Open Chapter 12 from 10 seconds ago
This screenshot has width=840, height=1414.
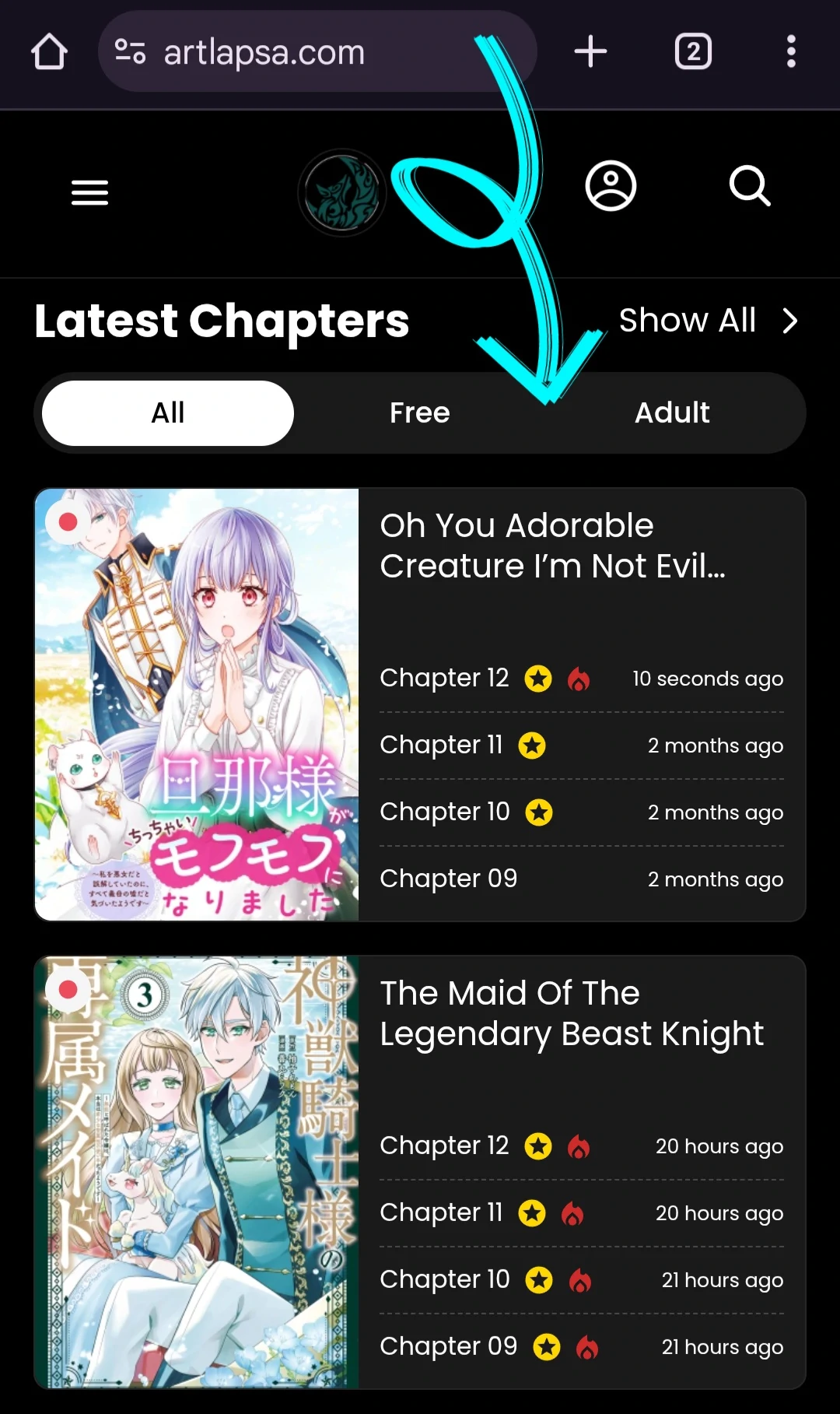[x=444, y=678]
